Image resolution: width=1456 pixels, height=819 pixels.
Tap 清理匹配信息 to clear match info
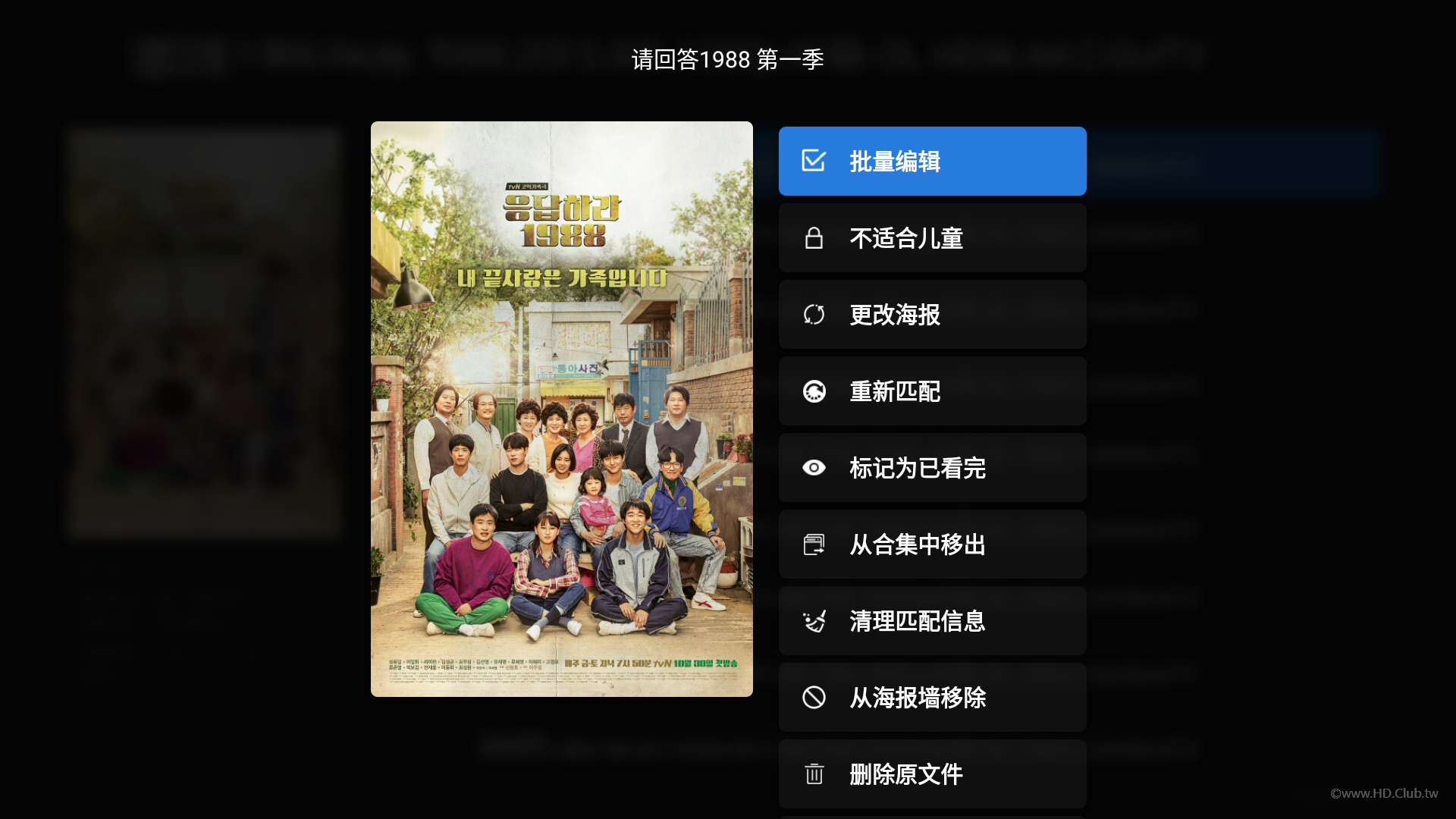[x=932, y=621]
